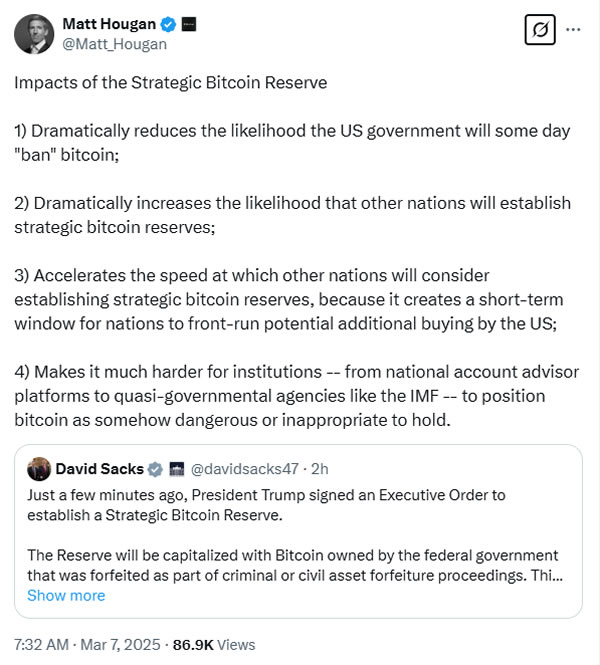This screenshot has width=600, height=665.
Task: Open the three-dot overflow menu
Action: click(x=573, y=30)
